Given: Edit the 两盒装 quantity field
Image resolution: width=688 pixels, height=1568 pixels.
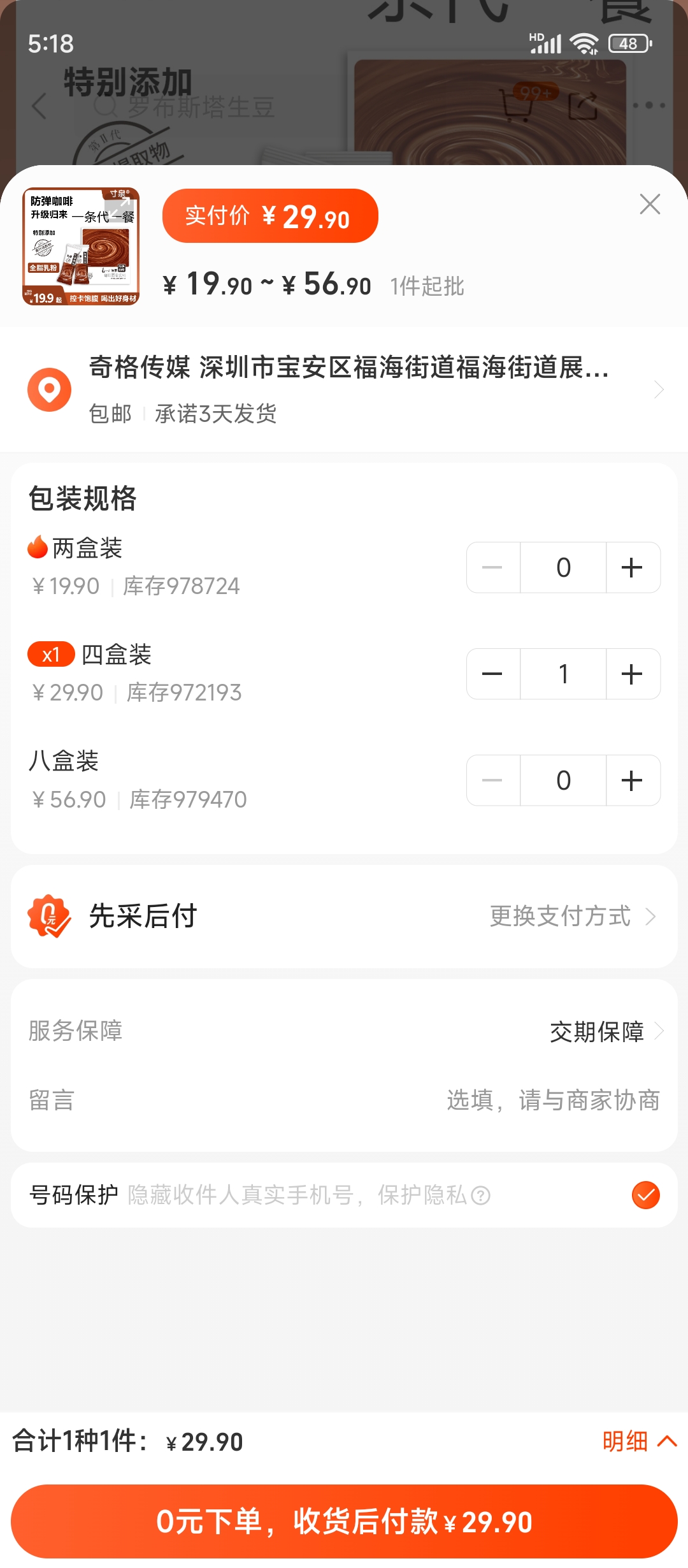Looking at the screenshot, I should tap(563, 567).
